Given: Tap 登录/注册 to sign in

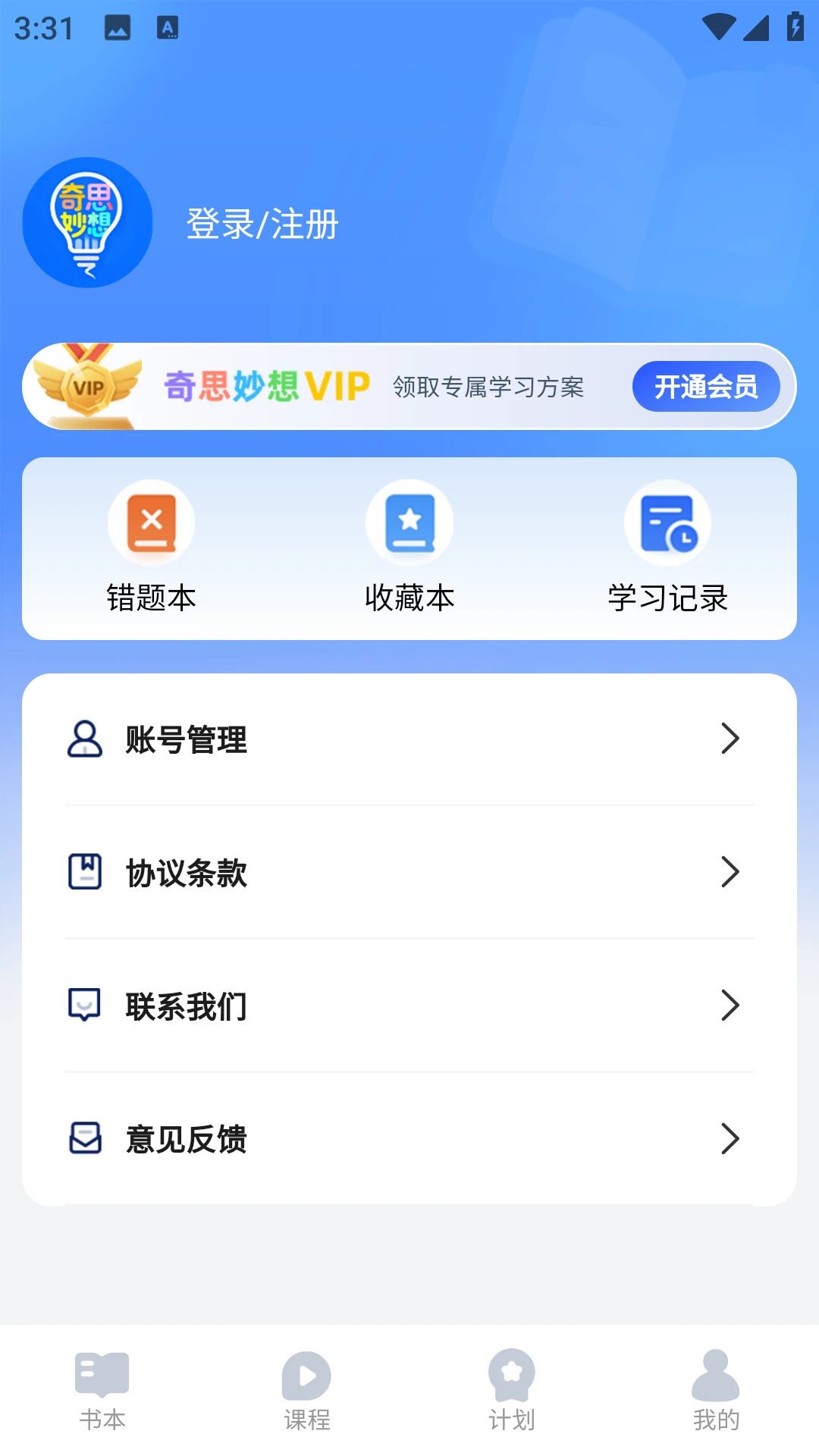Looking at the screenshot, I should pyautogui.click(x=262, y=224).
